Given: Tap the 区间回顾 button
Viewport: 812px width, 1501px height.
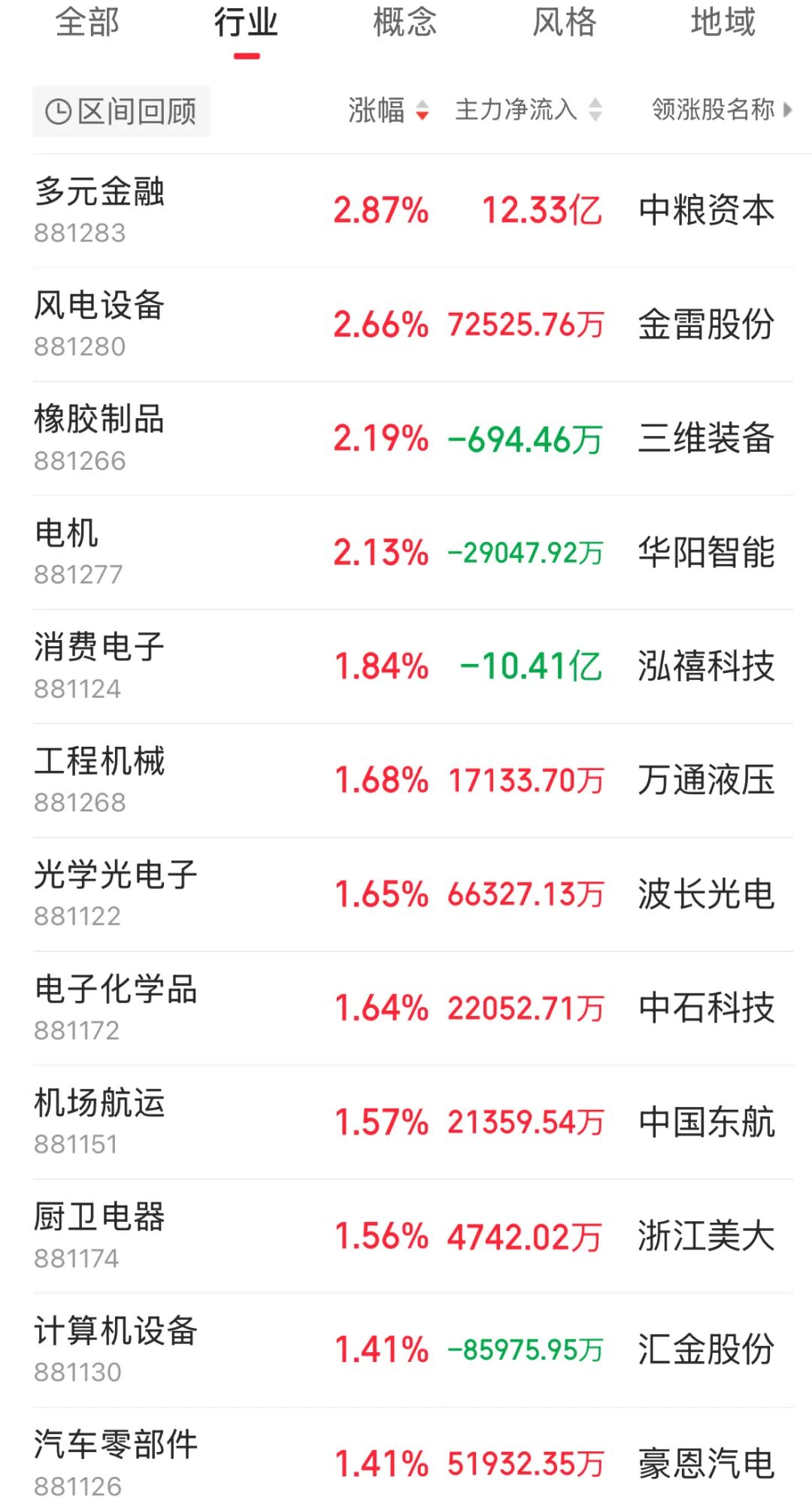Looking at the screenshot, I should (121, 111).
